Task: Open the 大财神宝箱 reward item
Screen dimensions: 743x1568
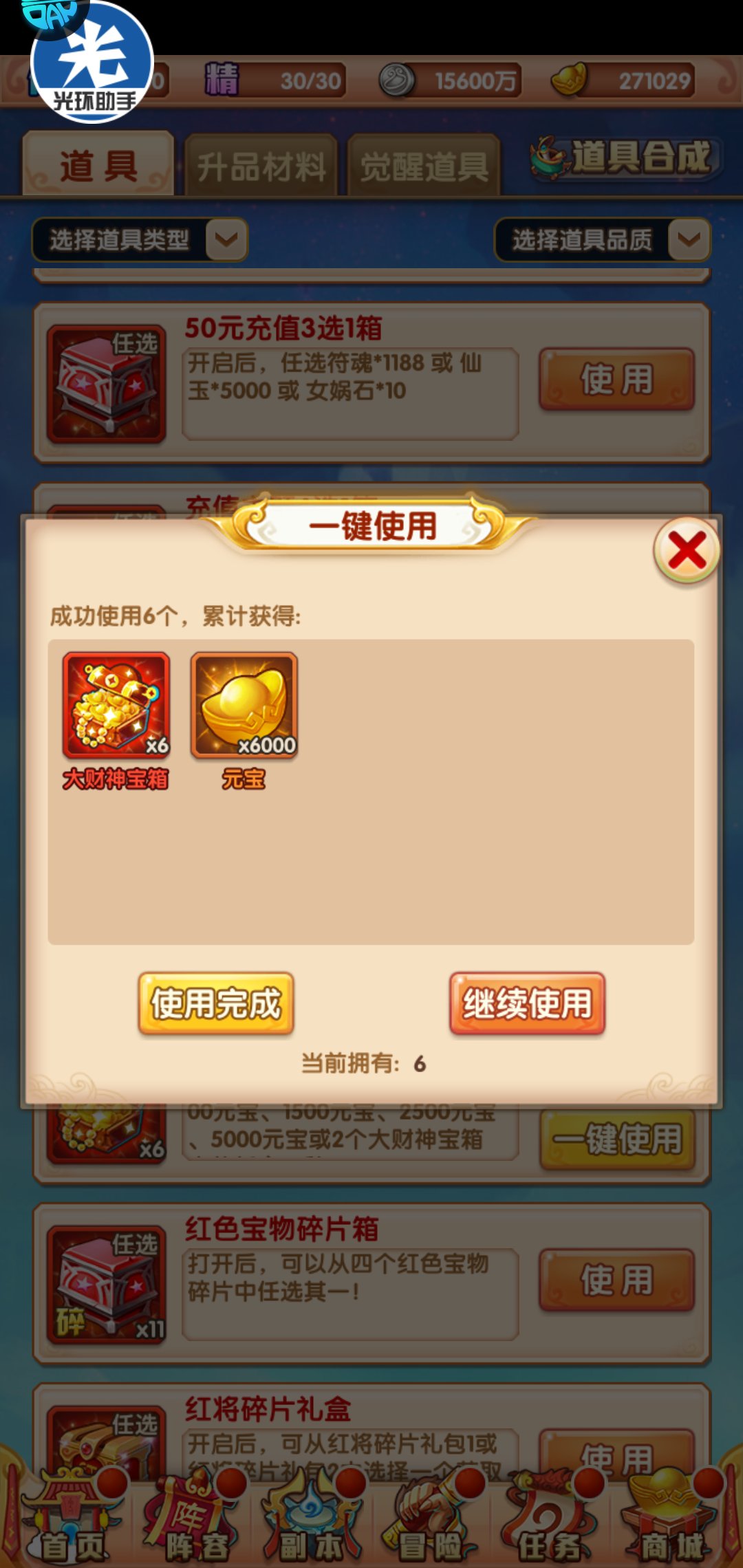Action: [116, 706]
